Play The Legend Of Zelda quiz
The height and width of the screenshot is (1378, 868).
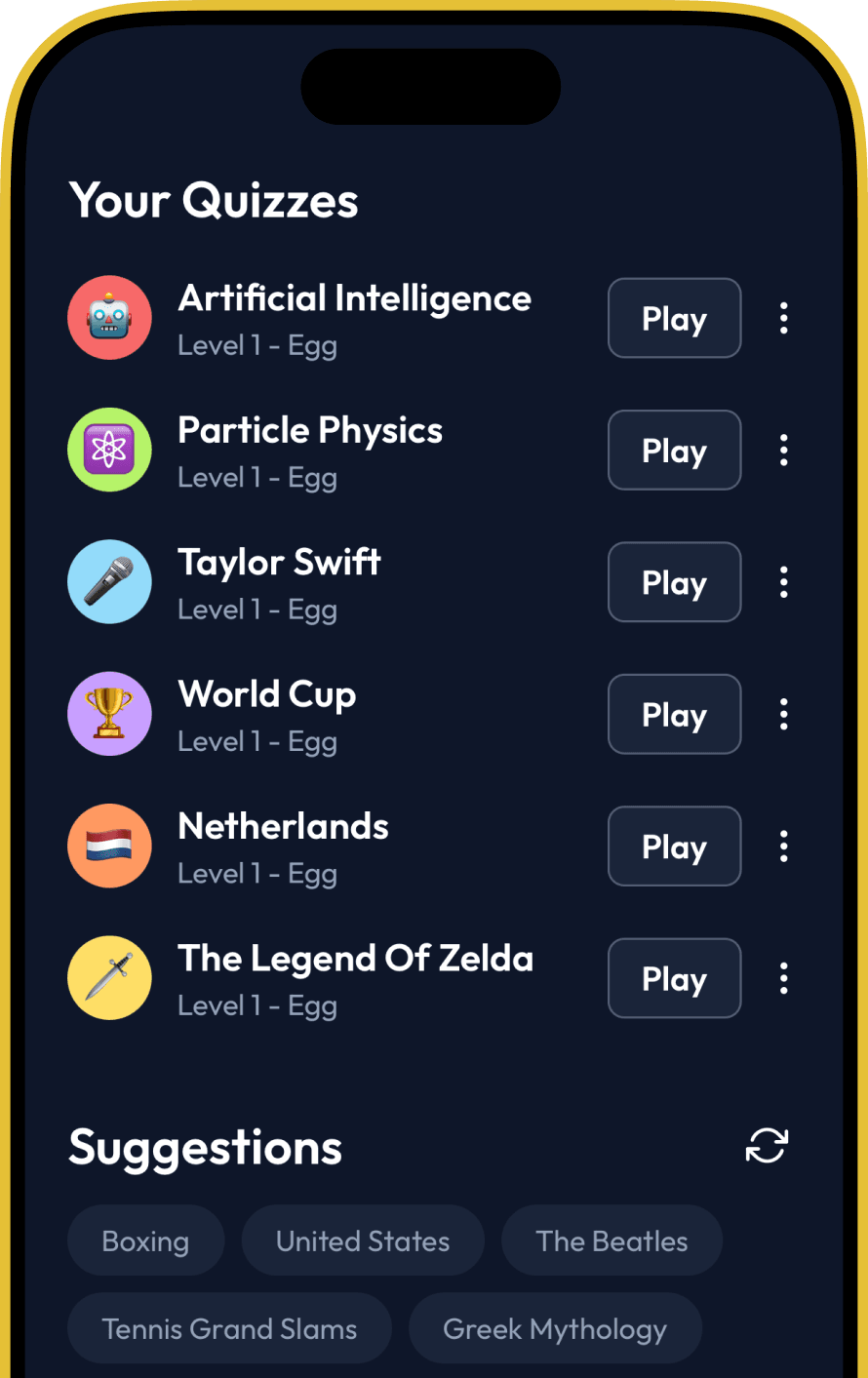click(674, 978)
